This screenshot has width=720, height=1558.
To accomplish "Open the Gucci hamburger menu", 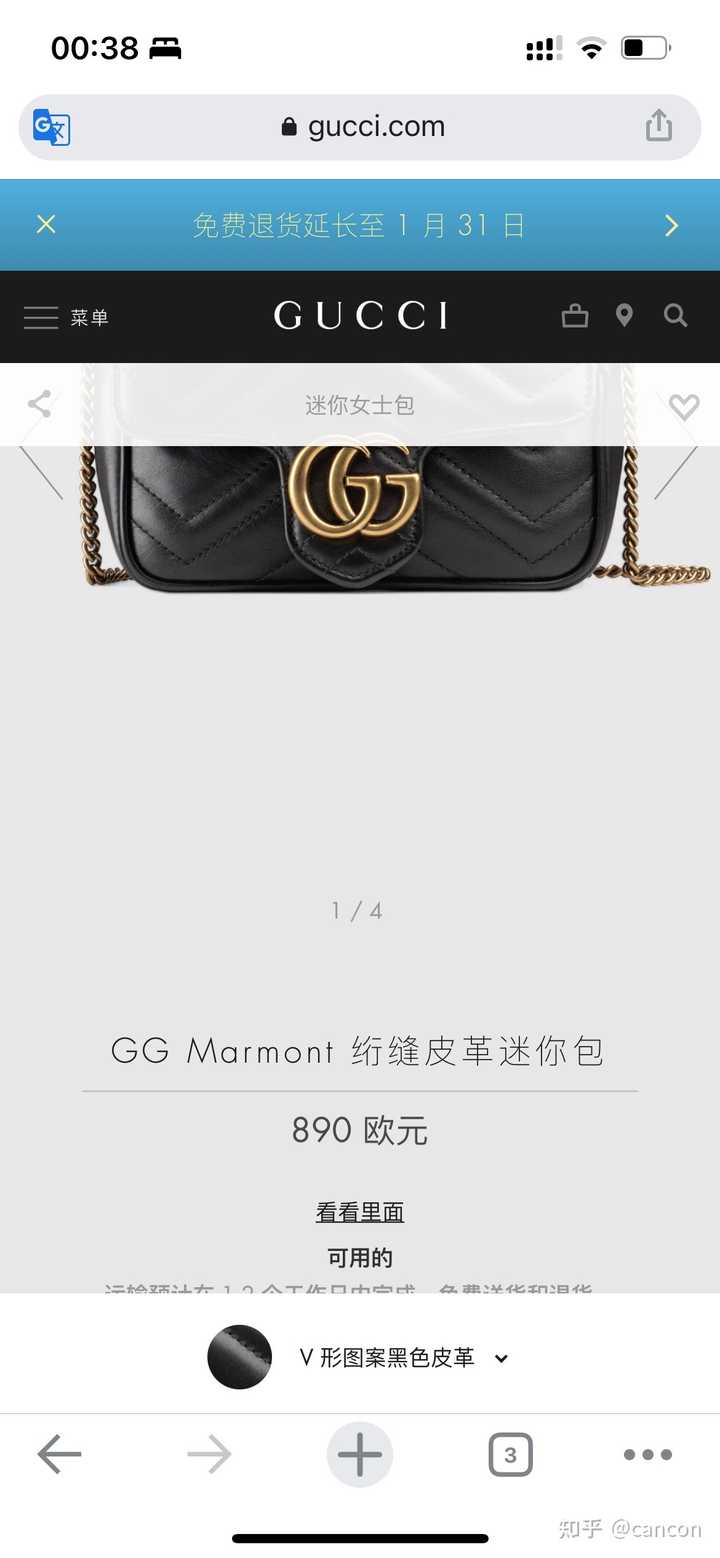I will pos(41,317).
